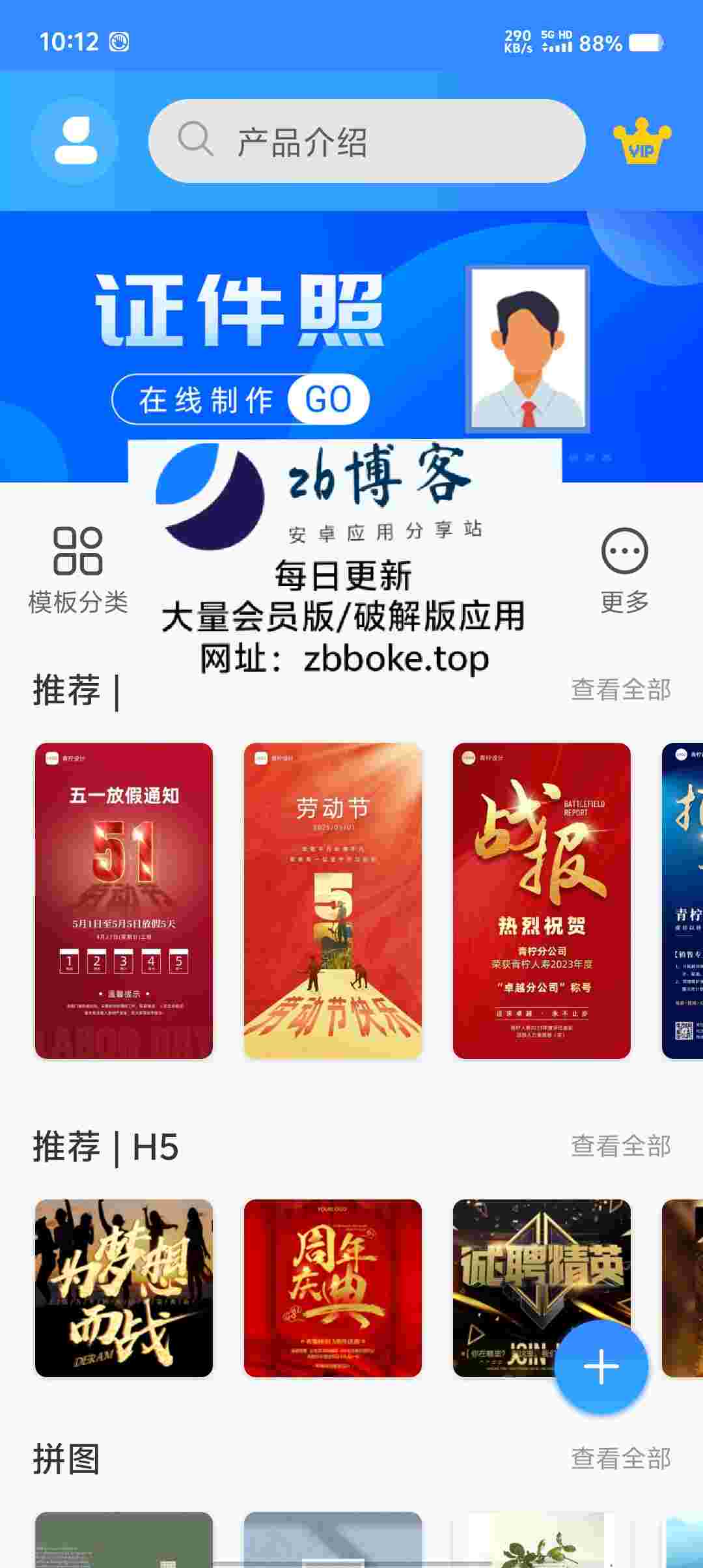This screenshot has width=703, height=1568.
Task: Open the 五一放假通知 poster template
Action: (x=124, y=901)
